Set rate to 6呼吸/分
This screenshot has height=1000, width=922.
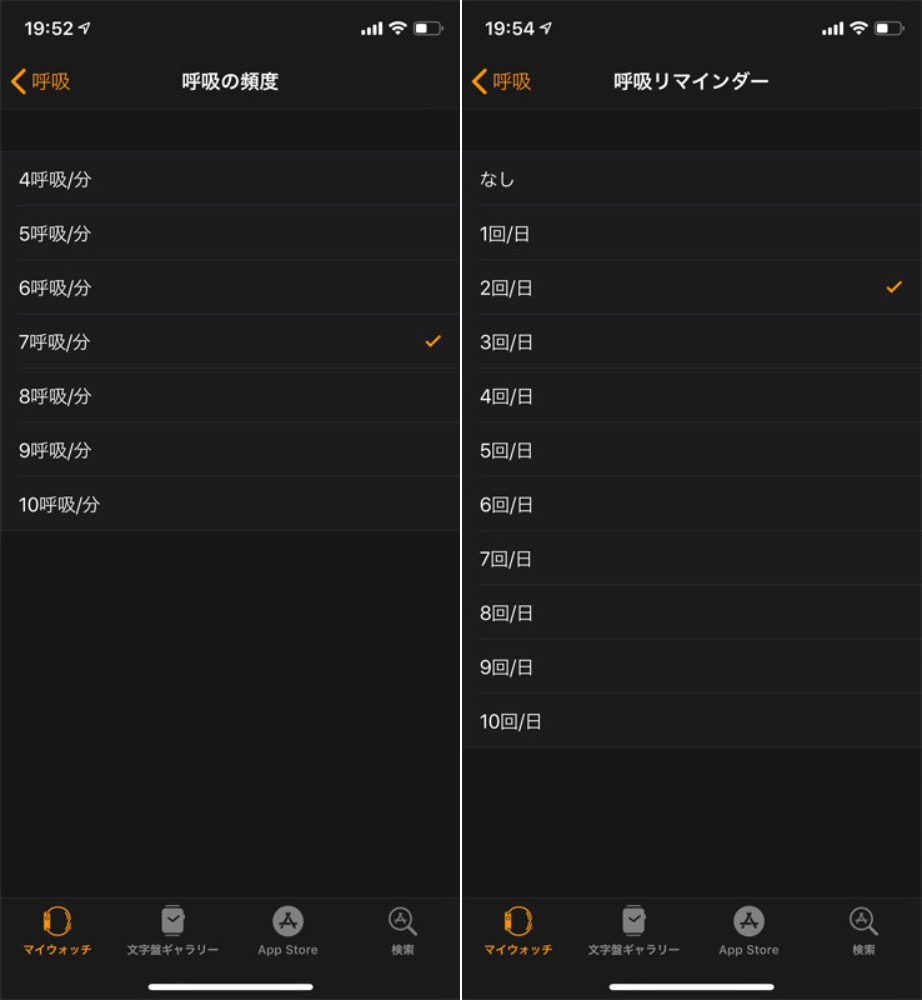230,288
